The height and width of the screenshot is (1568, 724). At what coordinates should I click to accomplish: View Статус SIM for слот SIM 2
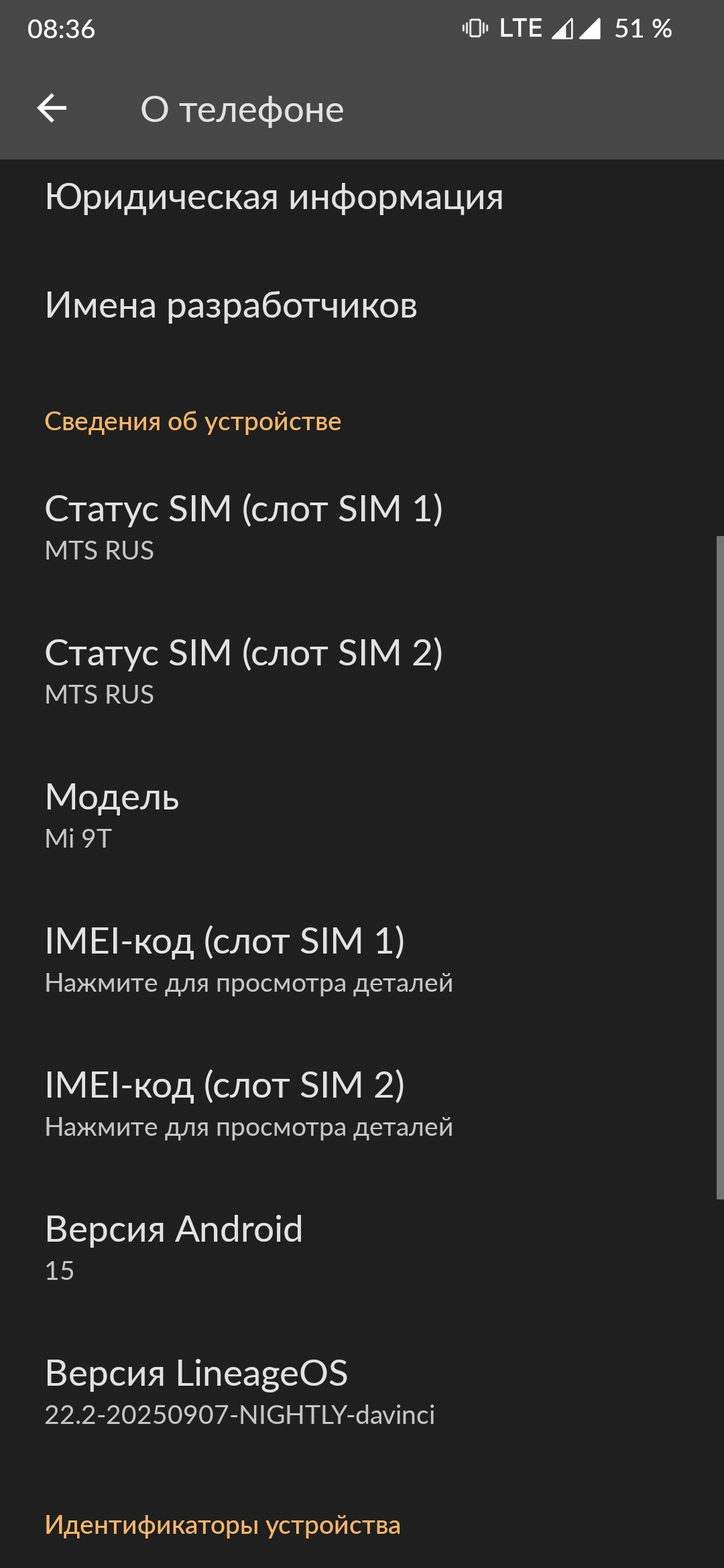243,671
